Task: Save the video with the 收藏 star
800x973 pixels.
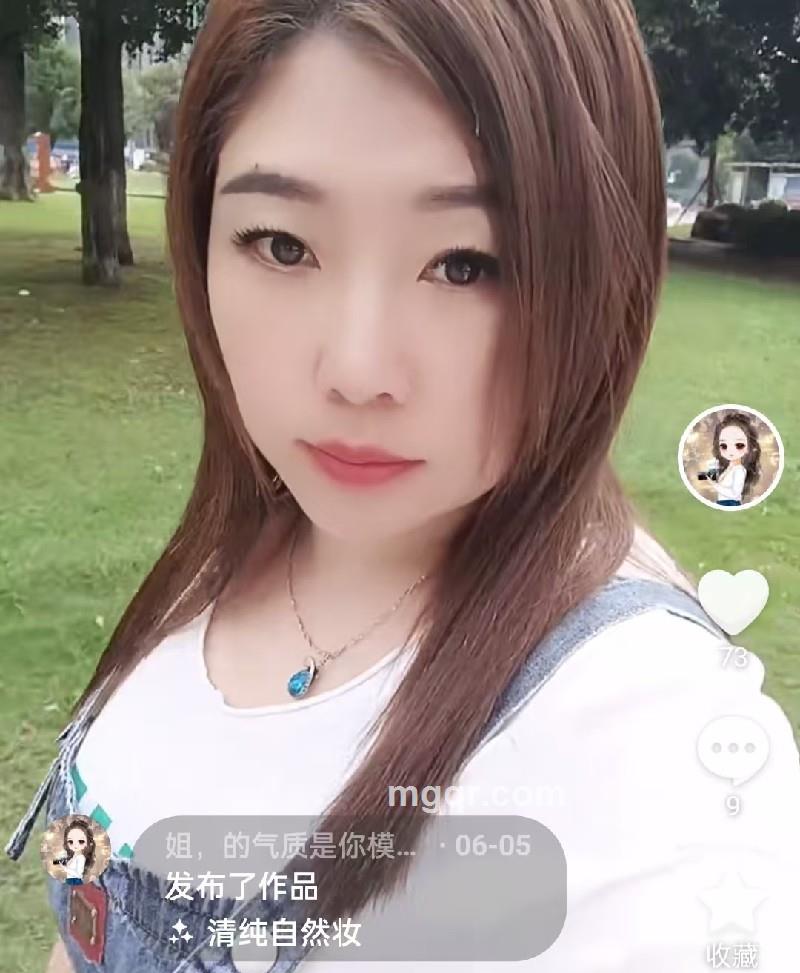Action: [732, 903]
